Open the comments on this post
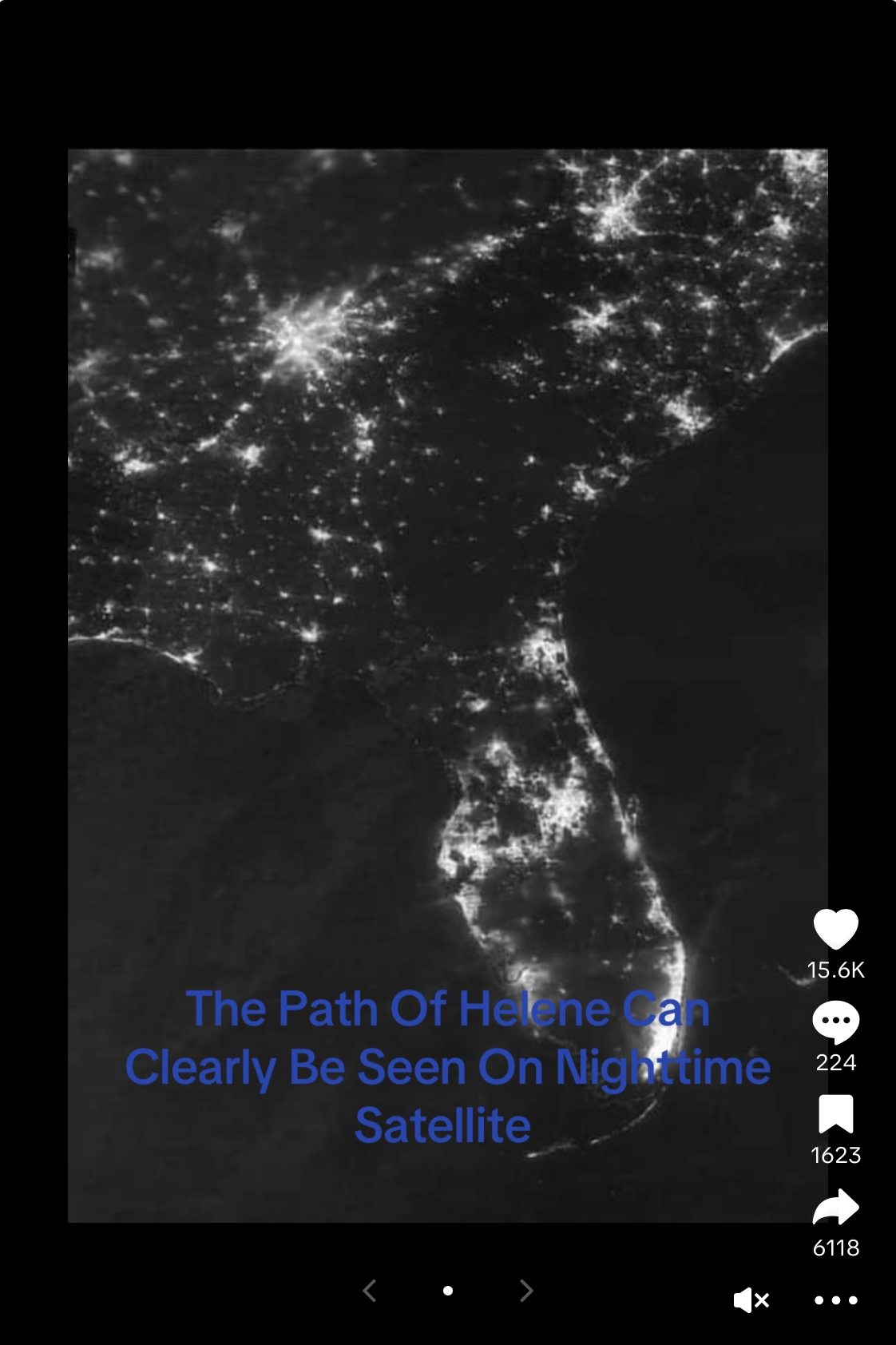The width and height of the screenshot is (896, 1345). click(x=835, y=1022)
